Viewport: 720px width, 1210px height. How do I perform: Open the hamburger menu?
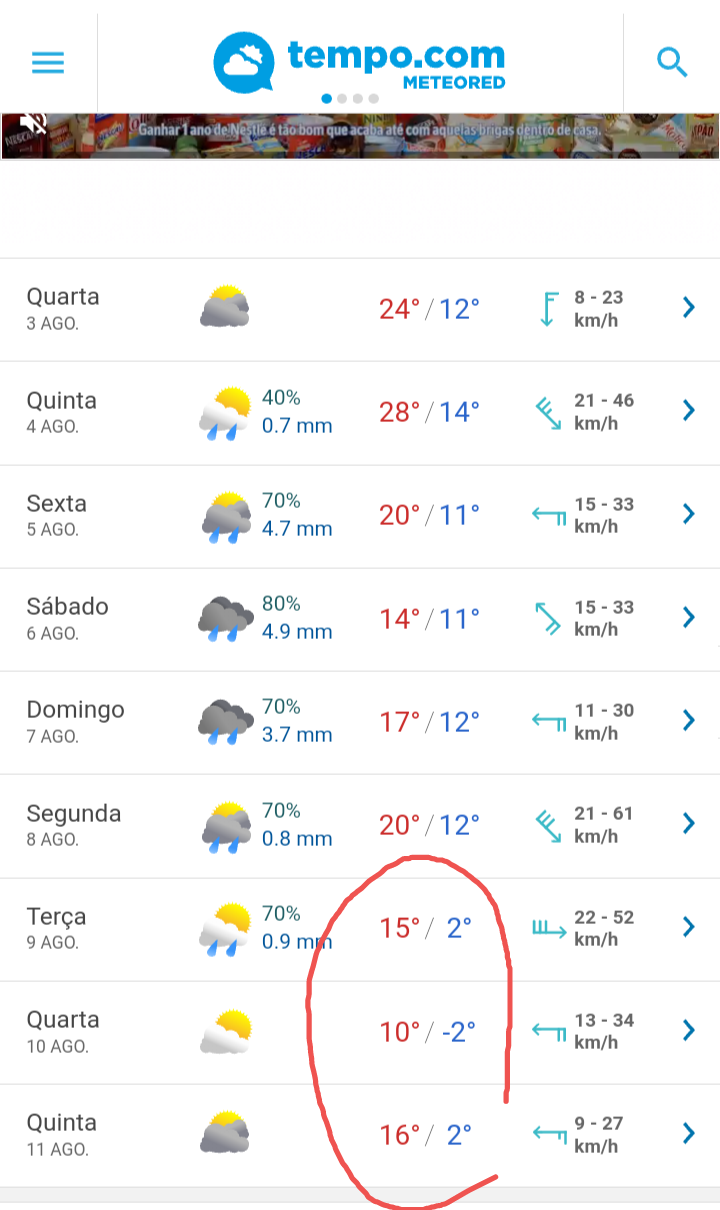[48, 62]
